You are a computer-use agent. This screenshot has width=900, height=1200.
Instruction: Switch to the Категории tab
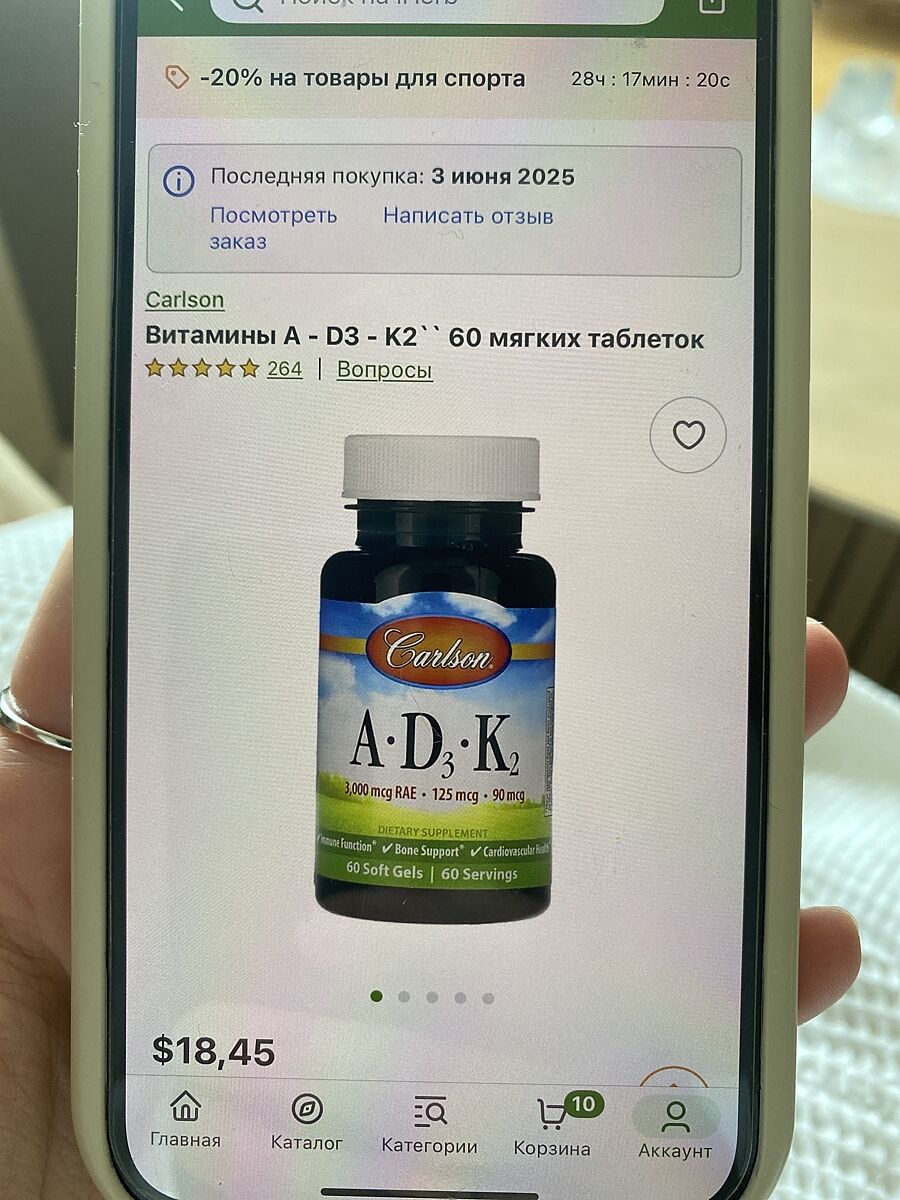tap(429, 1125)
